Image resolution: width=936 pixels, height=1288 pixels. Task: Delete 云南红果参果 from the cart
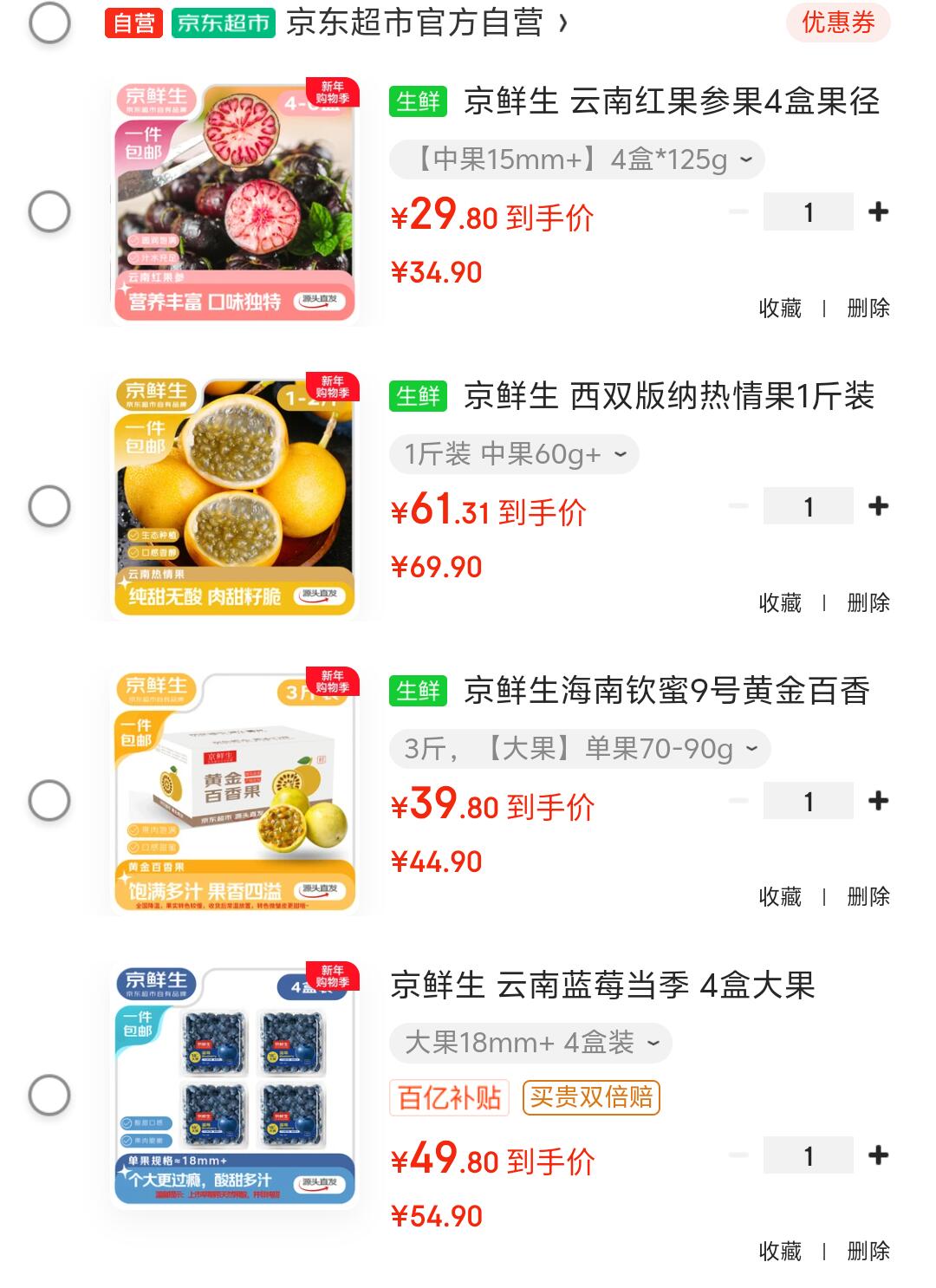[868, 308]
